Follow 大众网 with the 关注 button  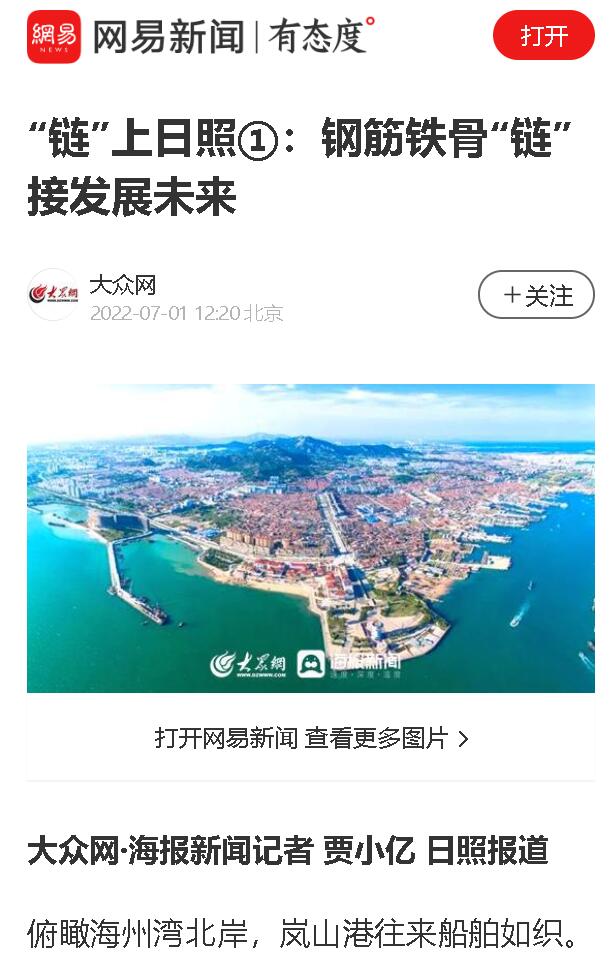pos(536,295)
